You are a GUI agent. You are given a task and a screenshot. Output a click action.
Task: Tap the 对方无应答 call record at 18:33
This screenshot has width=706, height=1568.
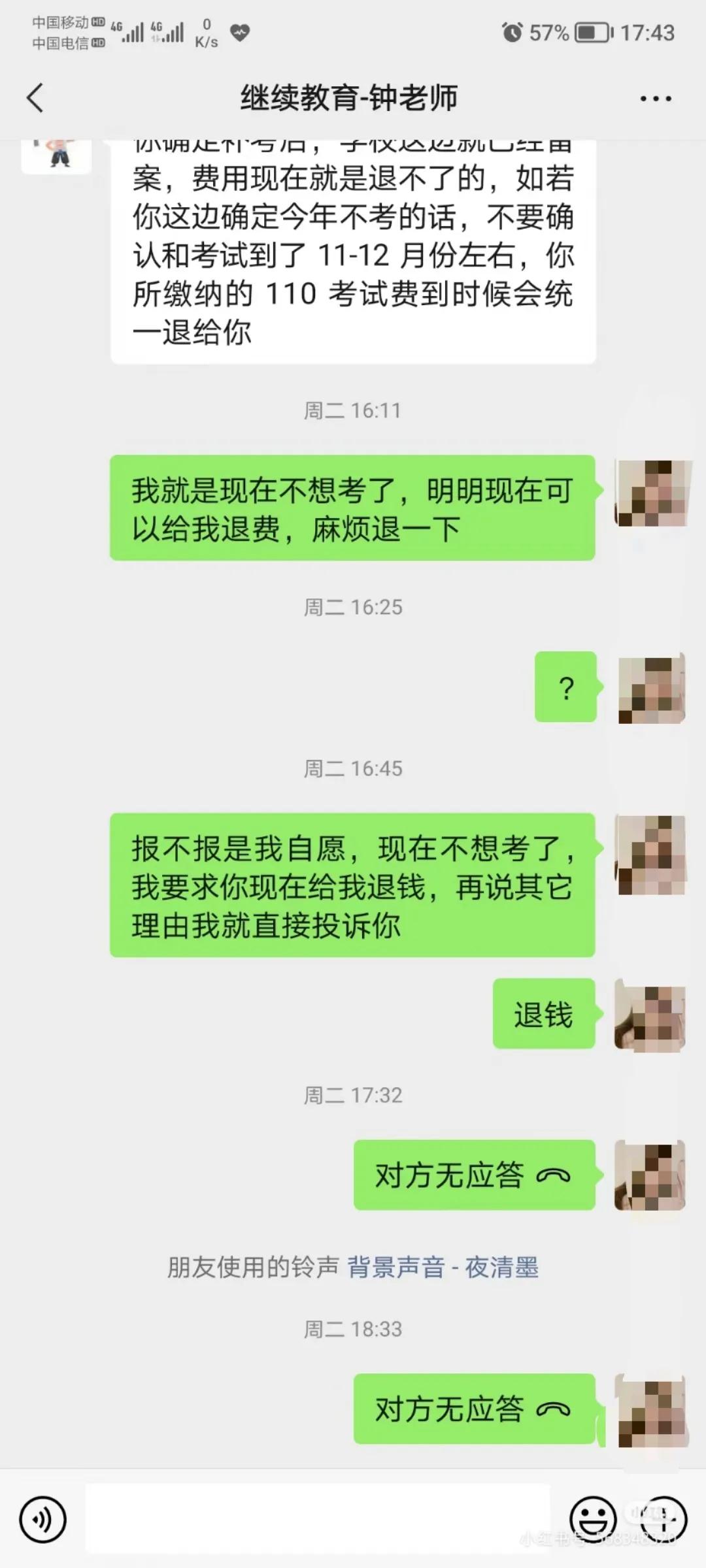coord(475,1409)
